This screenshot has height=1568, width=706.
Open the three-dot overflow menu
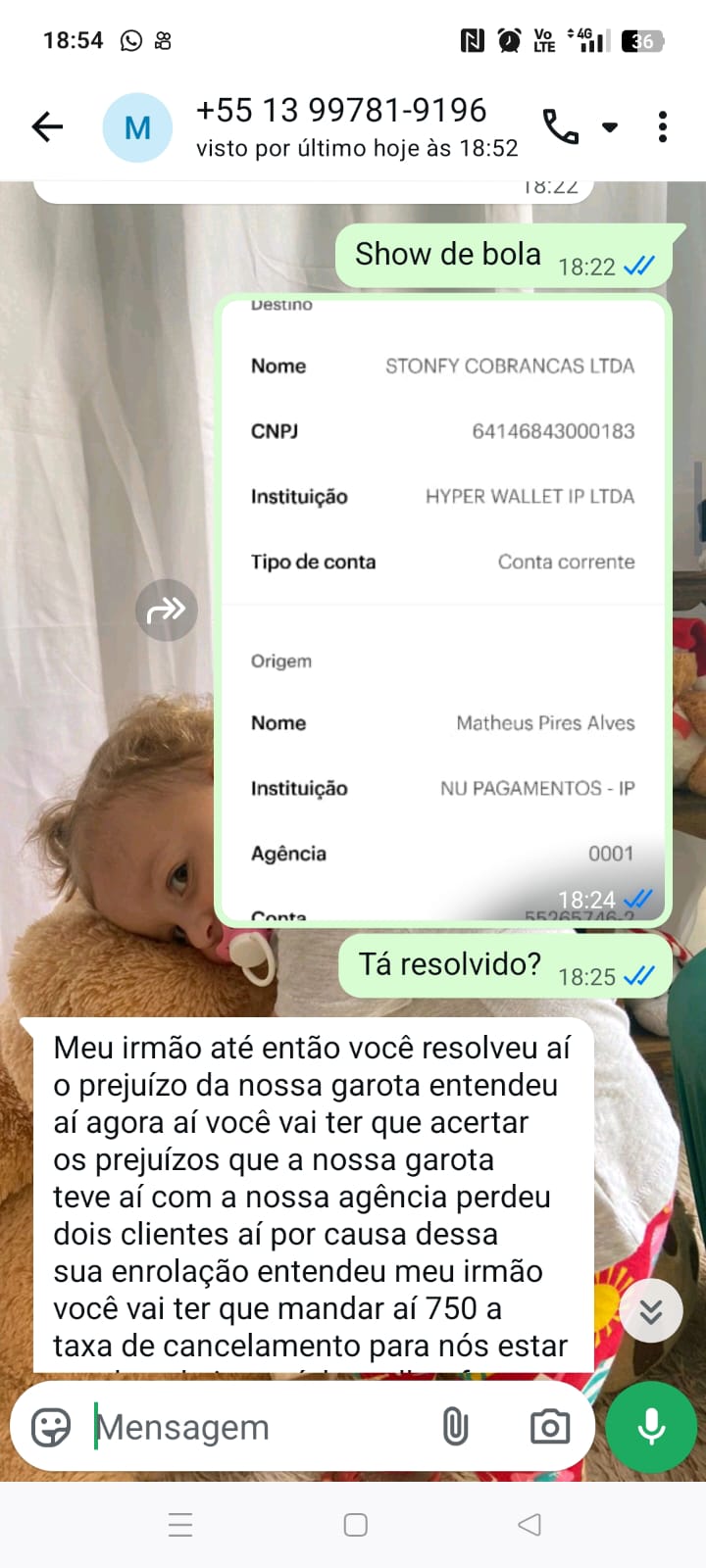tap(663, 126)
